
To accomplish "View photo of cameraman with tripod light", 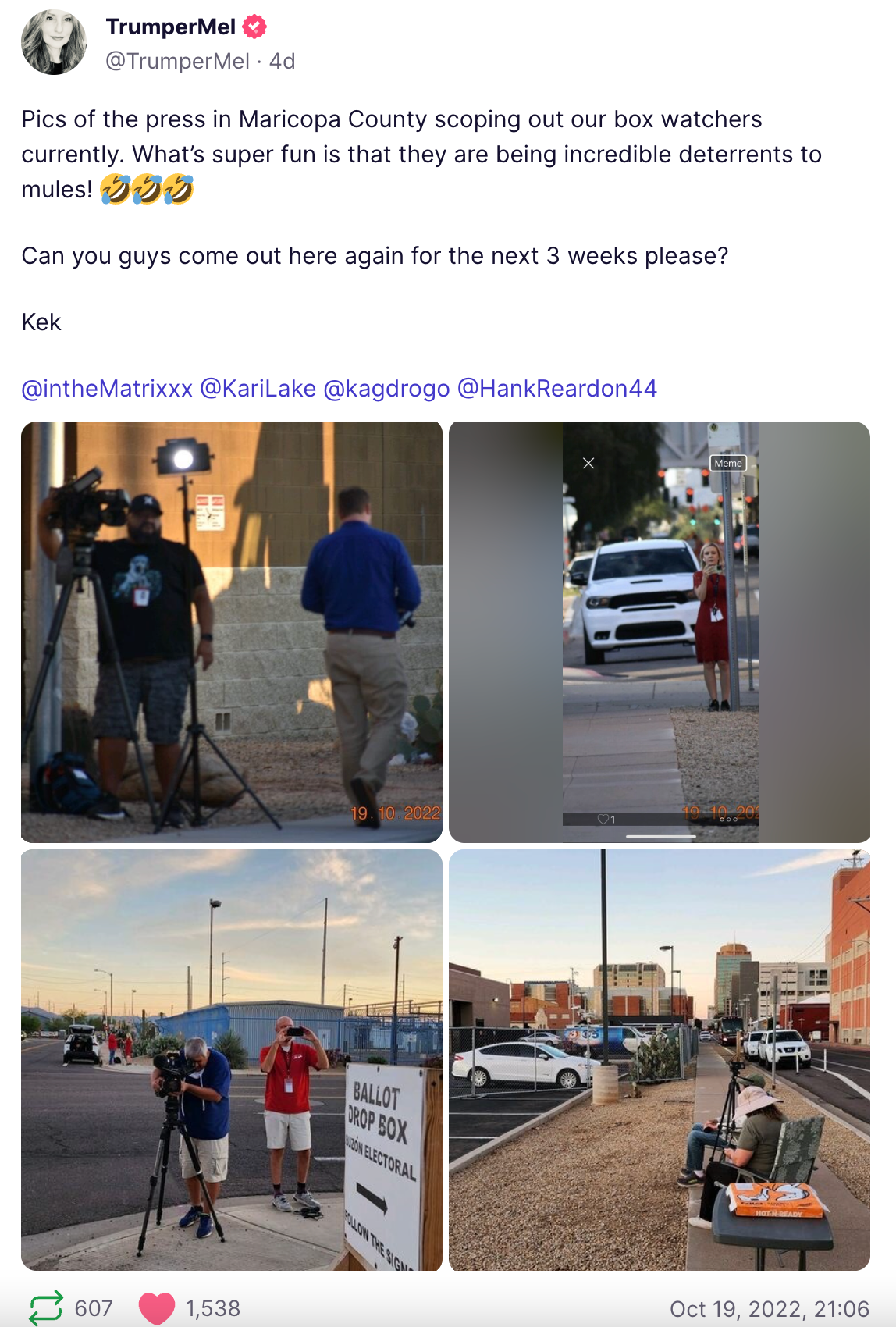I will point(232,631).
